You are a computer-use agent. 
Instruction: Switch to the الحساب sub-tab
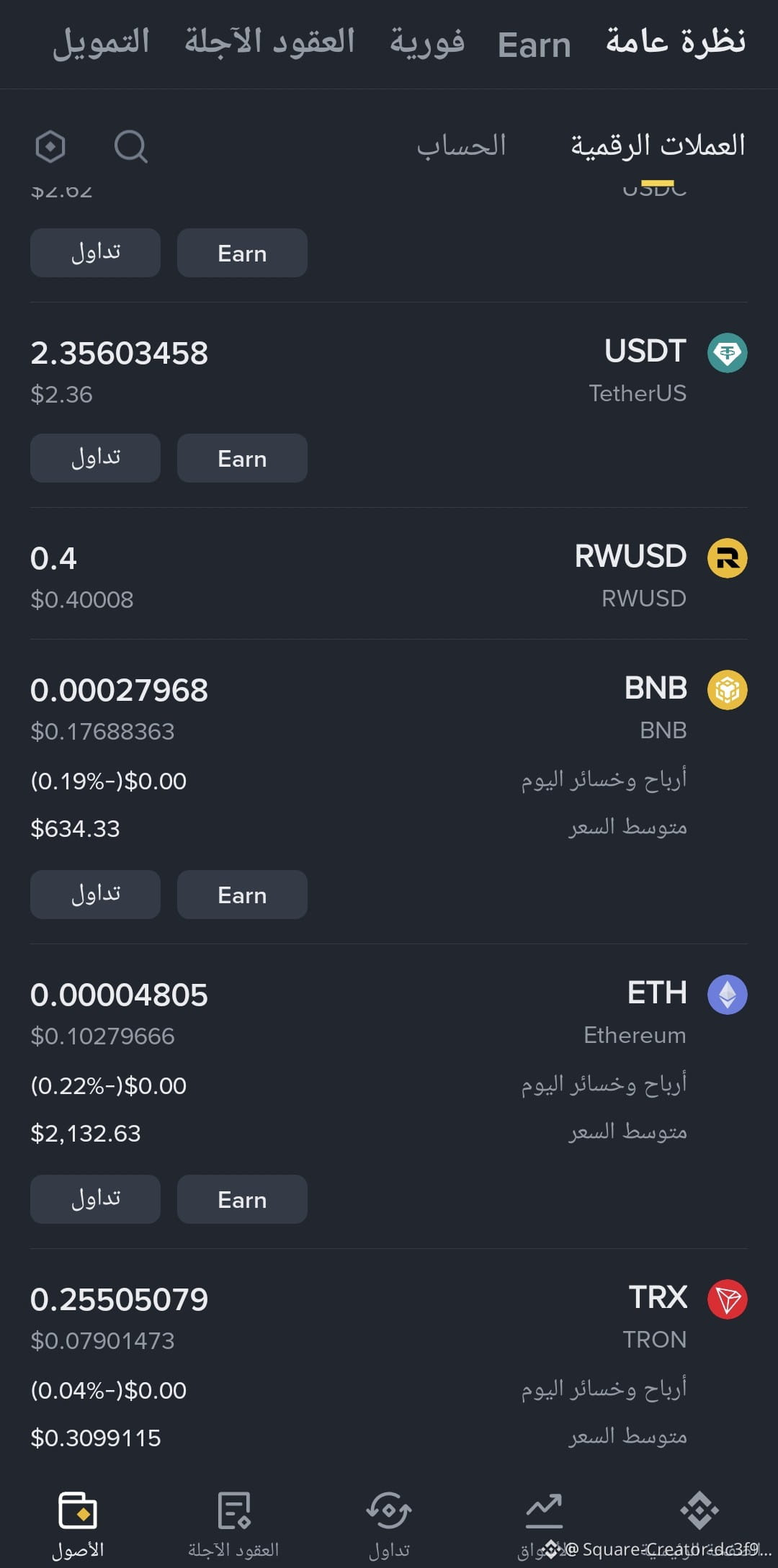pos(461,146)
